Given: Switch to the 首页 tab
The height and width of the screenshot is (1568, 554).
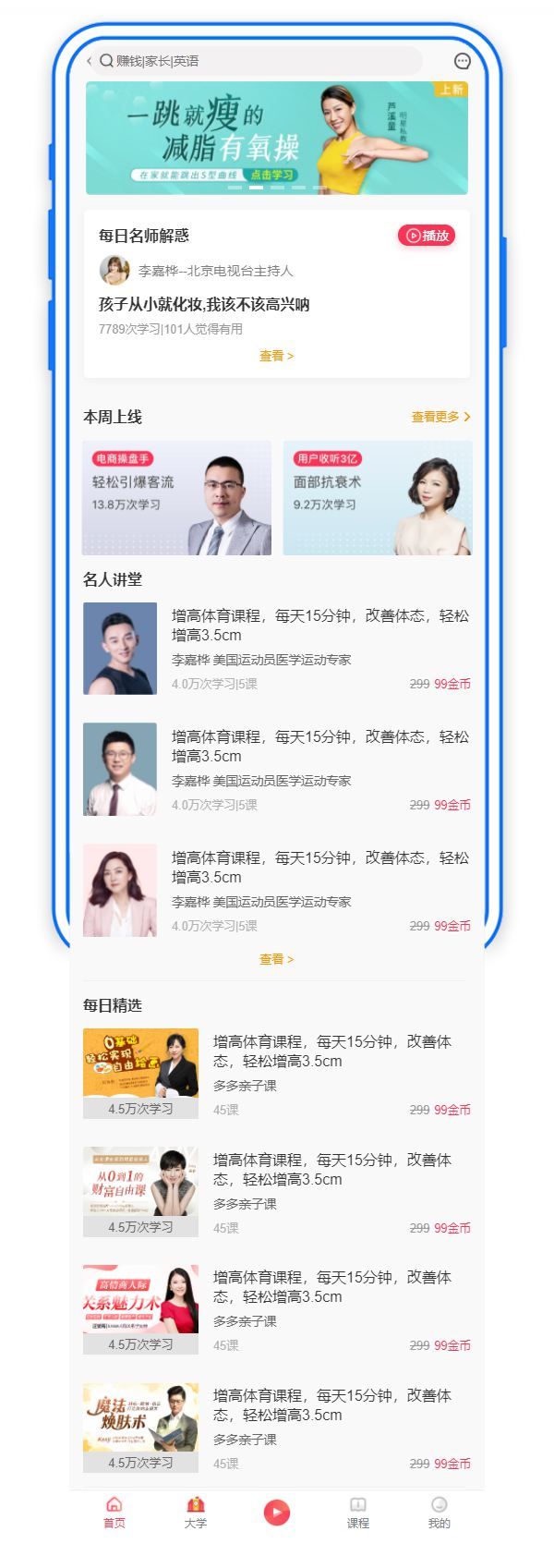Looking at the screenshot, I should [x=114, y=1513].
